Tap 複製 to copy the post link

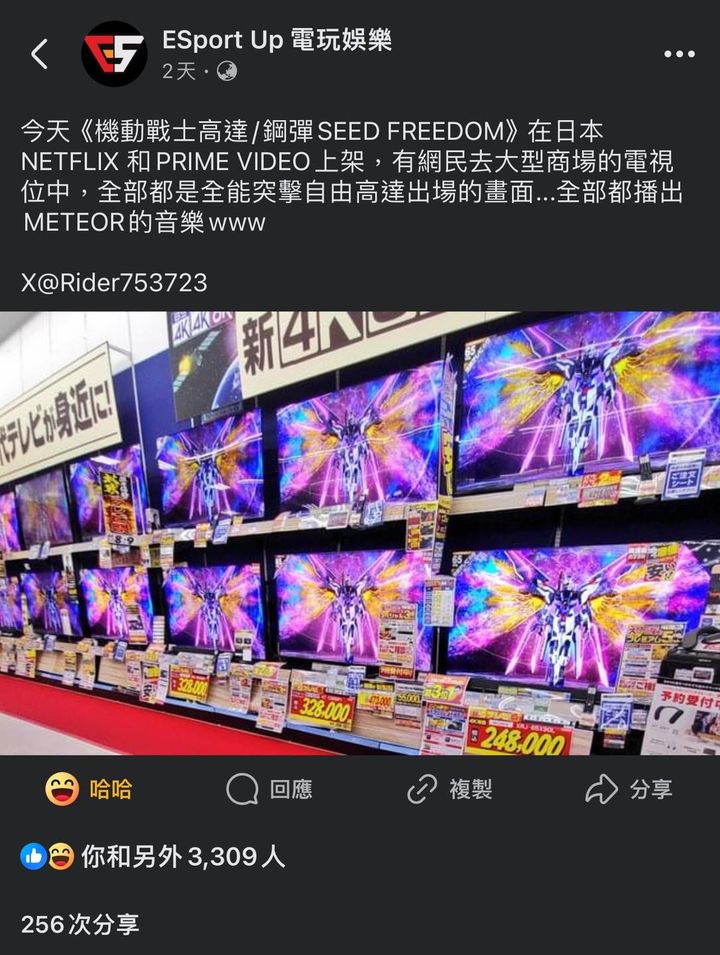[x=450, y=790]
